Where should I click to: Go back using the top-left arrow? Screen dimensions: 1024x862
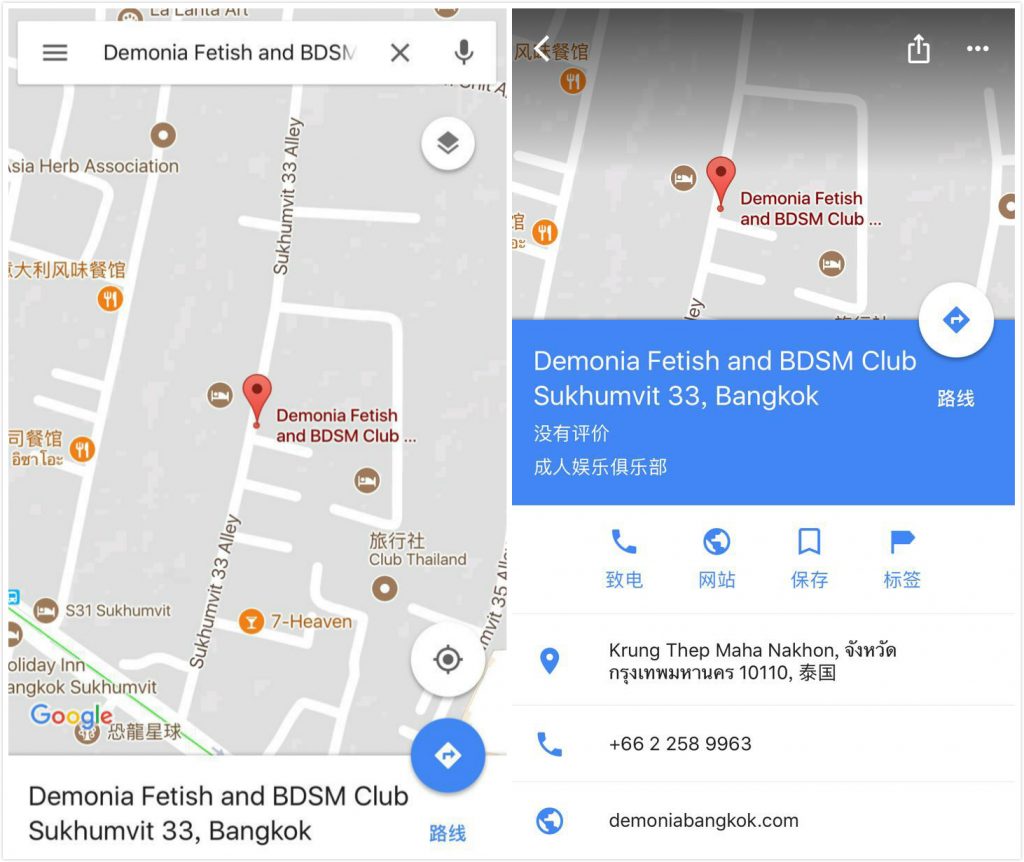542,47
